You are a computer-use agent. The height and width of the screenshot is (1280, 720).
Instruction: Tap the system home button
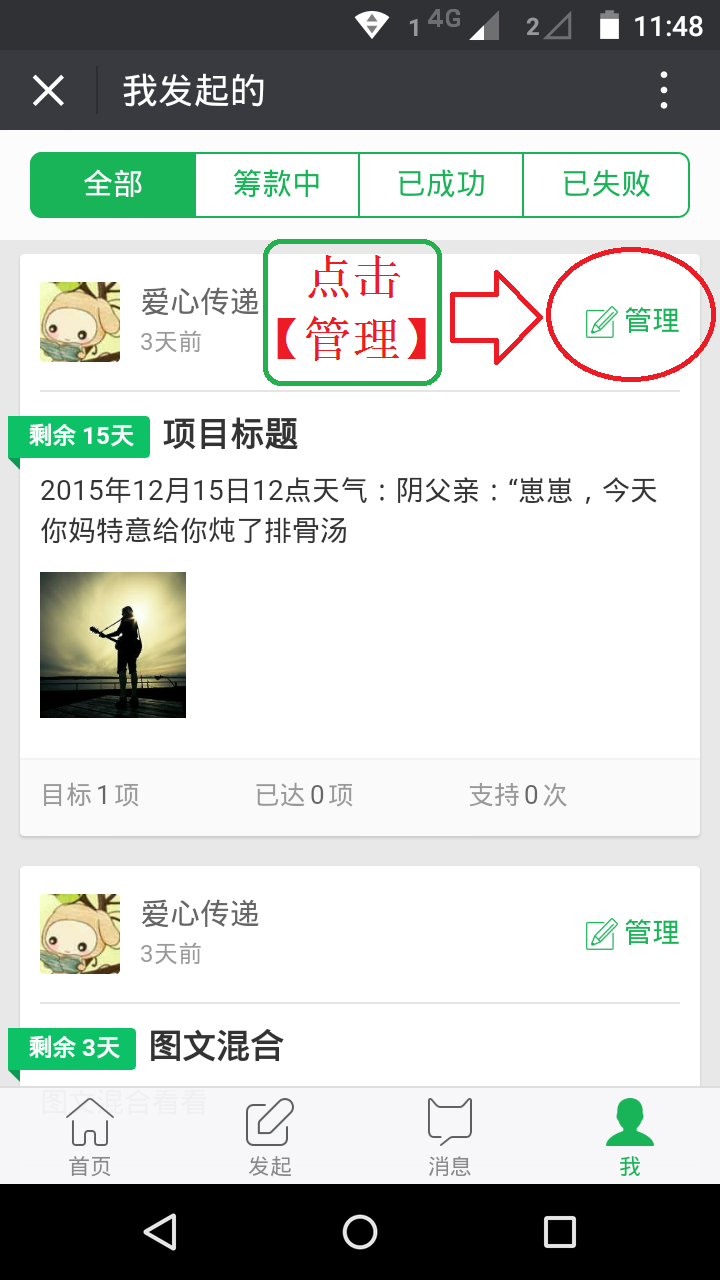coord(360,1232)
